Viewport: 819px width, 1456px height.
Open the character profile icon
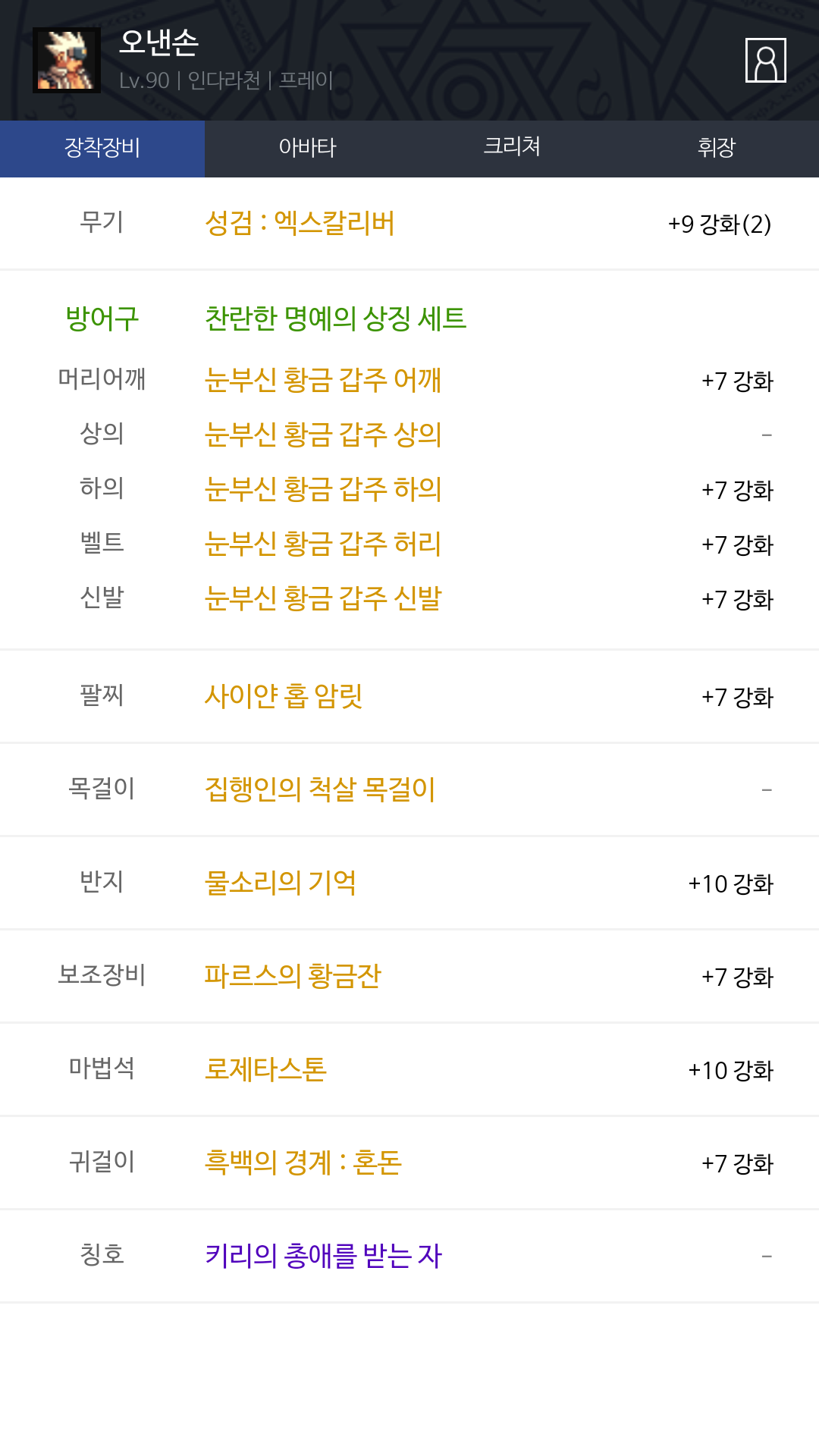[765, 60]
